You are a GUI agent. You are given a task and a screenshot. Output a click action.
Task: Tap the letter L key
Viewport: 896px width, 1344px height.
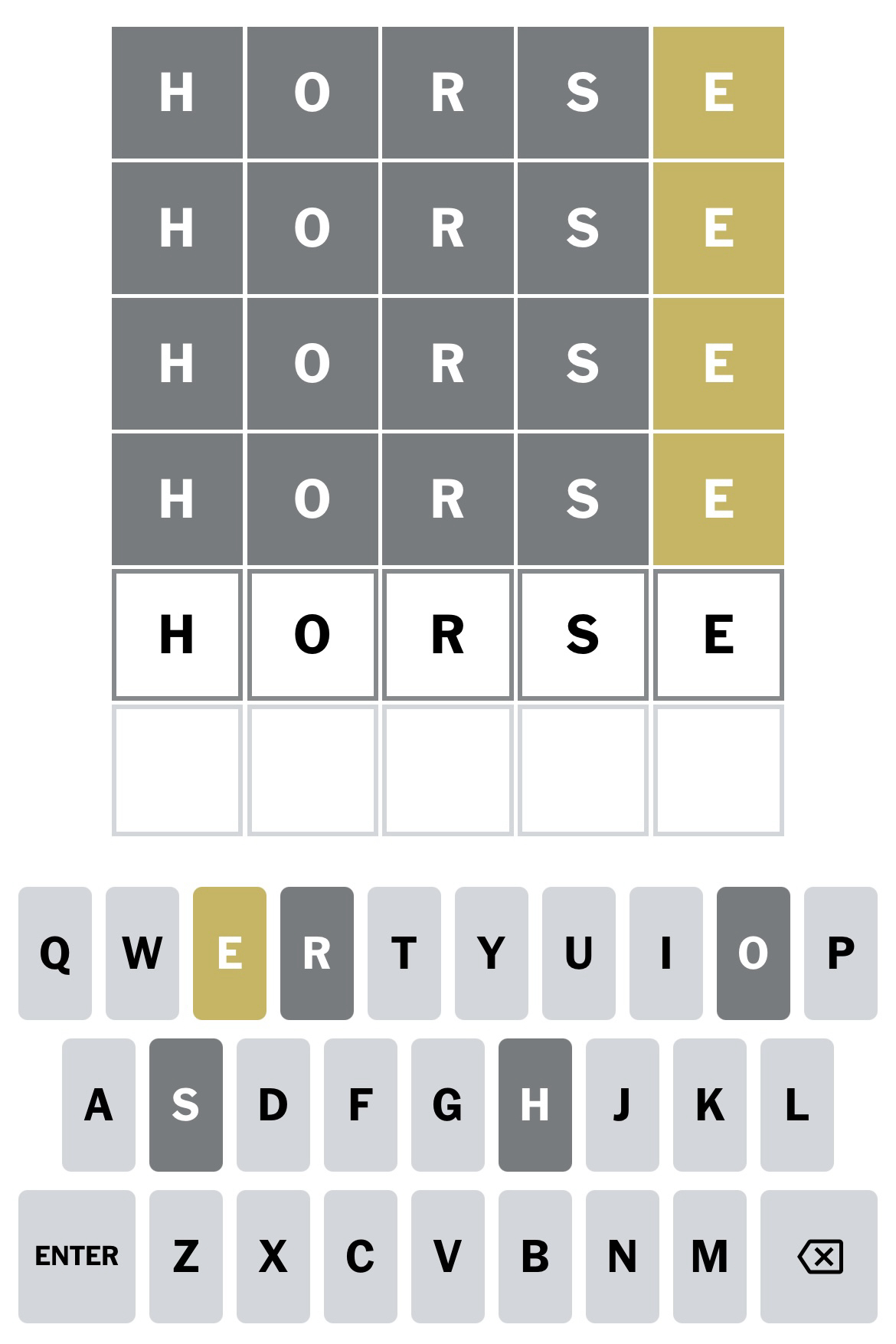pyautogui.click(x=797, y=1104)
